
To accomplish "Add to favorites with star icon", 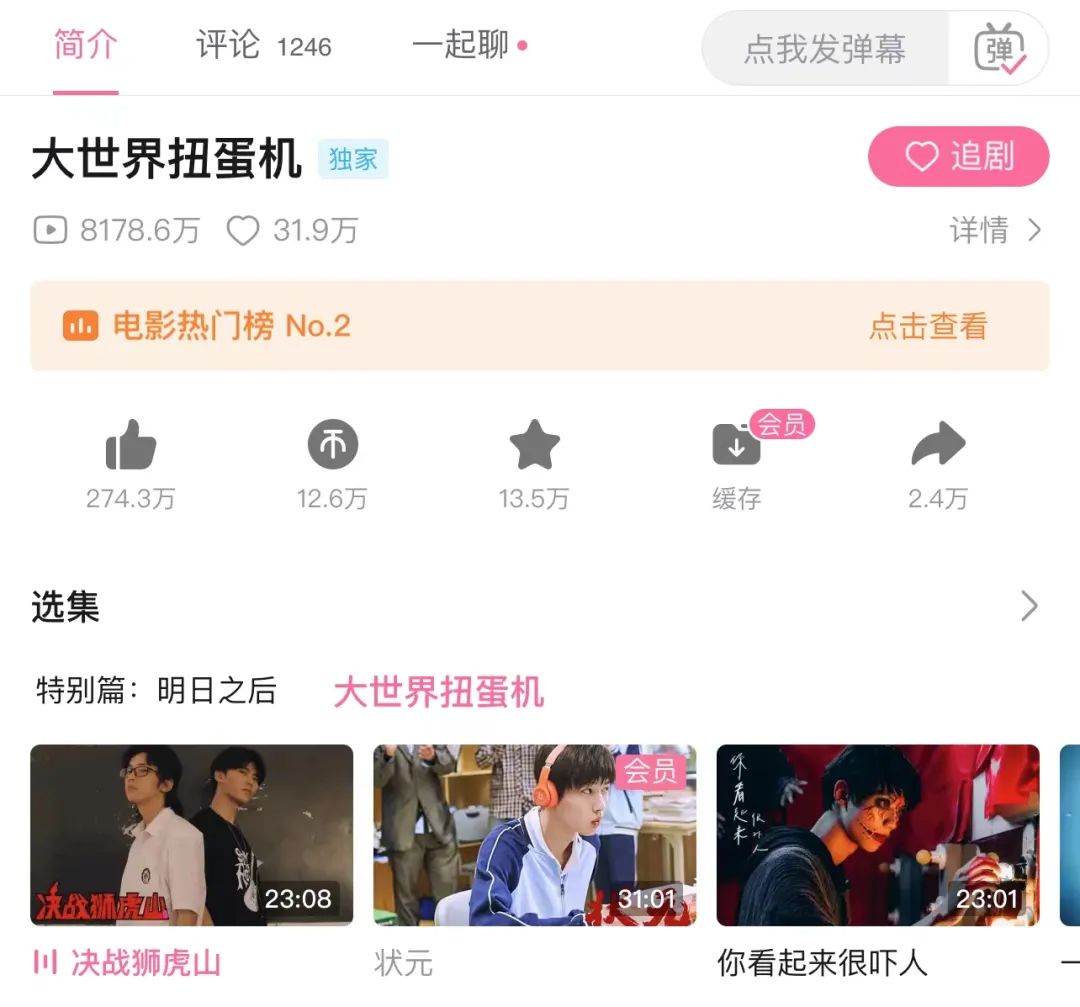I will click(534, 446).
